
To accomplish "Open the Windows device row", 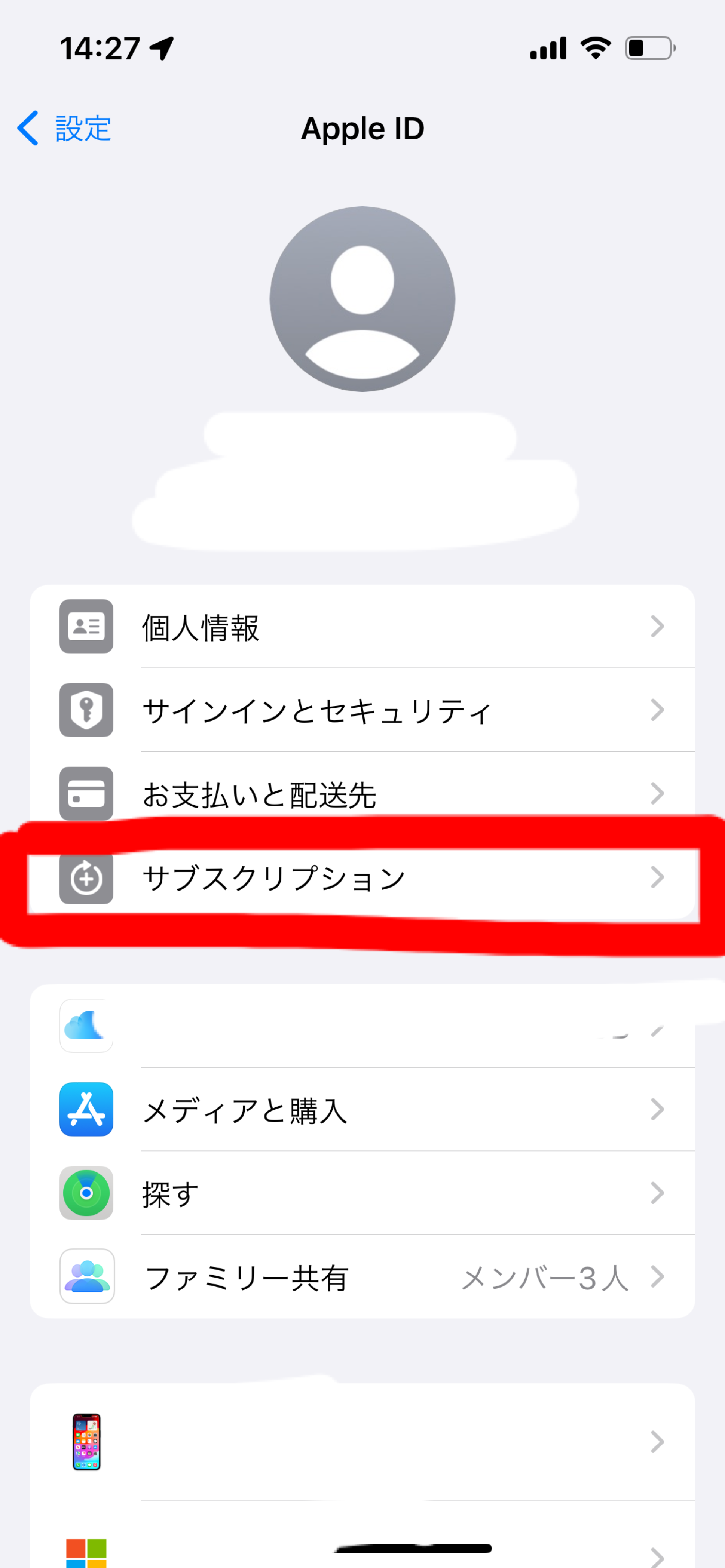I will (x=362, y=1549).
